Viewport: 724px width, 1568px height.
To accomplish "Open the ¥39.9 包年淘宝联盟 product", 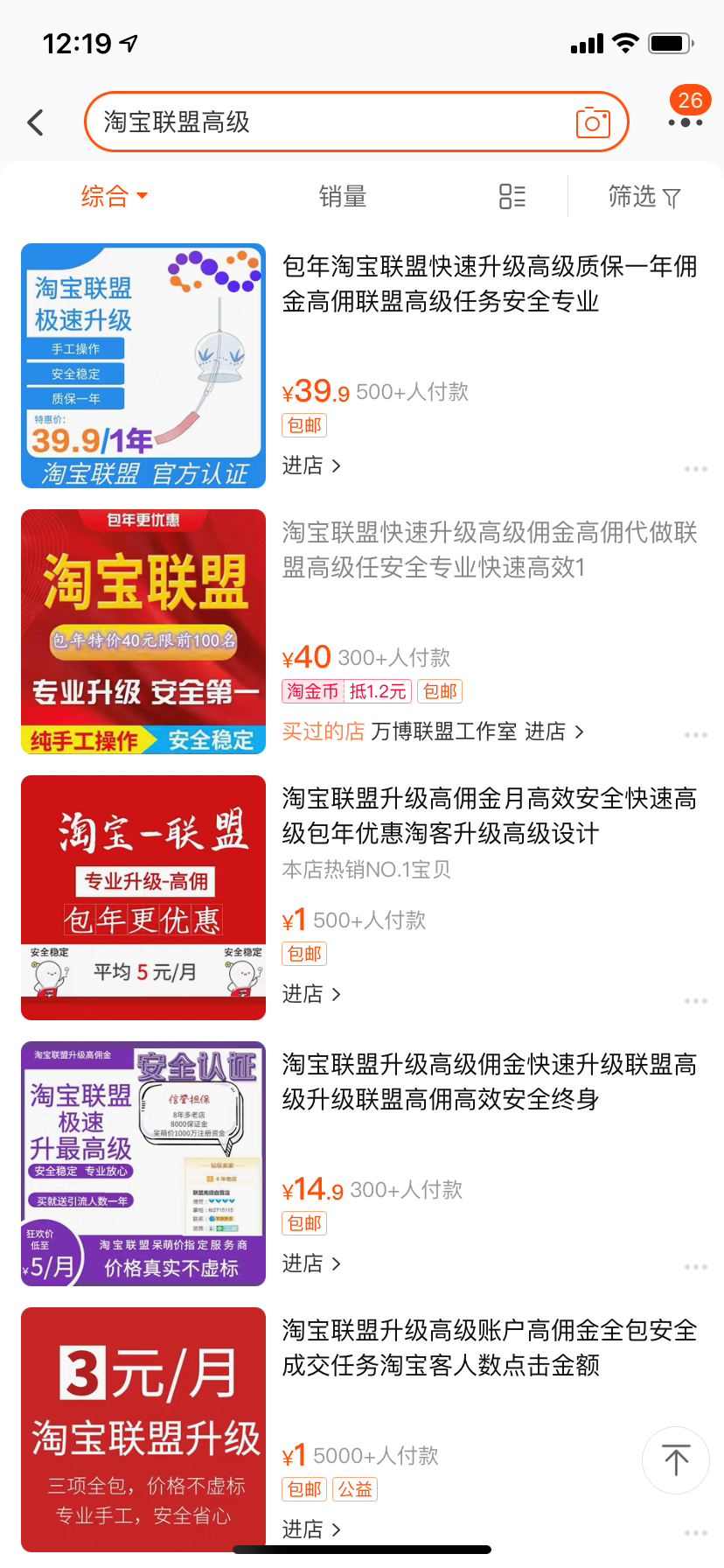I will coord(490,283).
